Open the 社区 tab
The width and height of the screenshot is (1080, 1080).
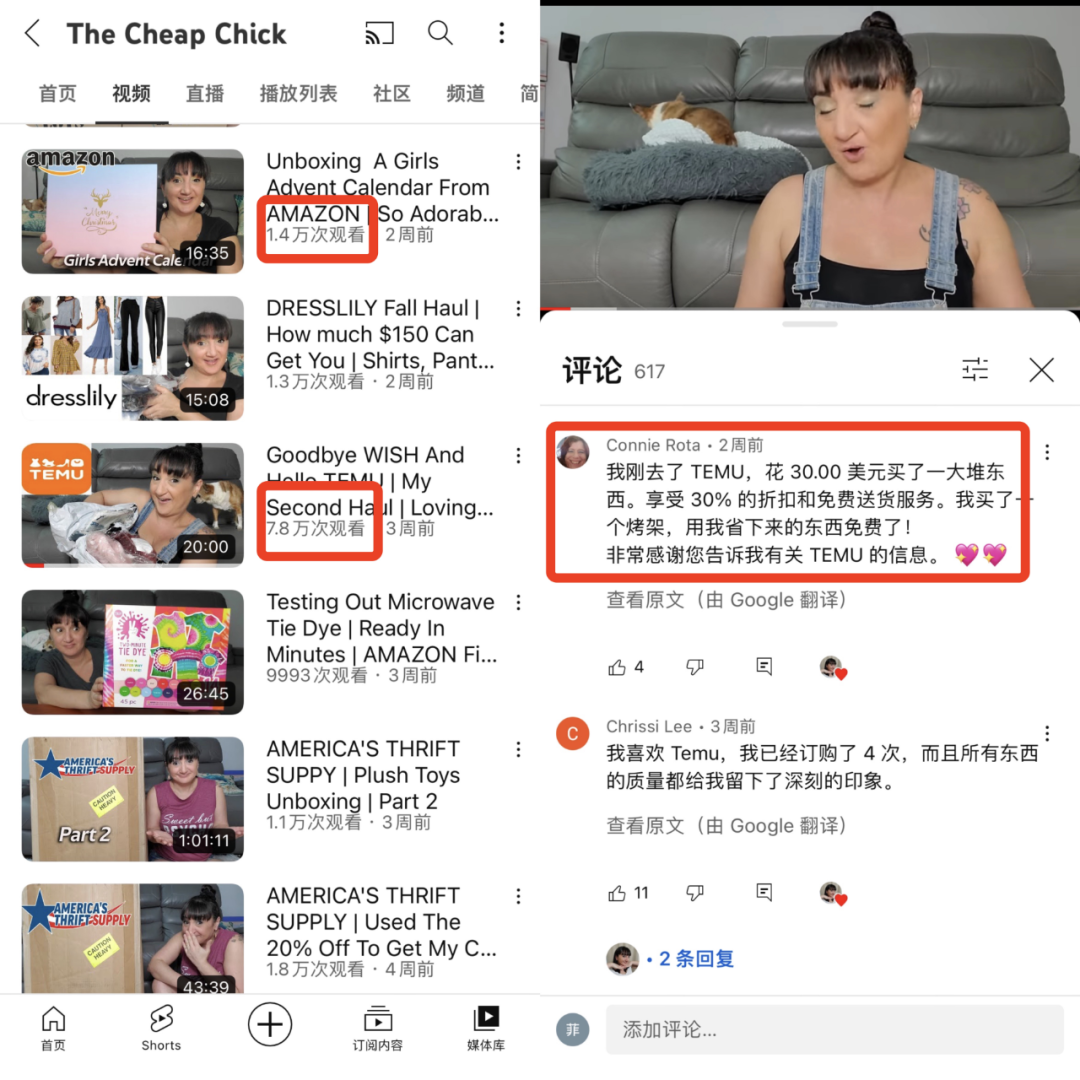pyautogui.click(x=392, y=94)
